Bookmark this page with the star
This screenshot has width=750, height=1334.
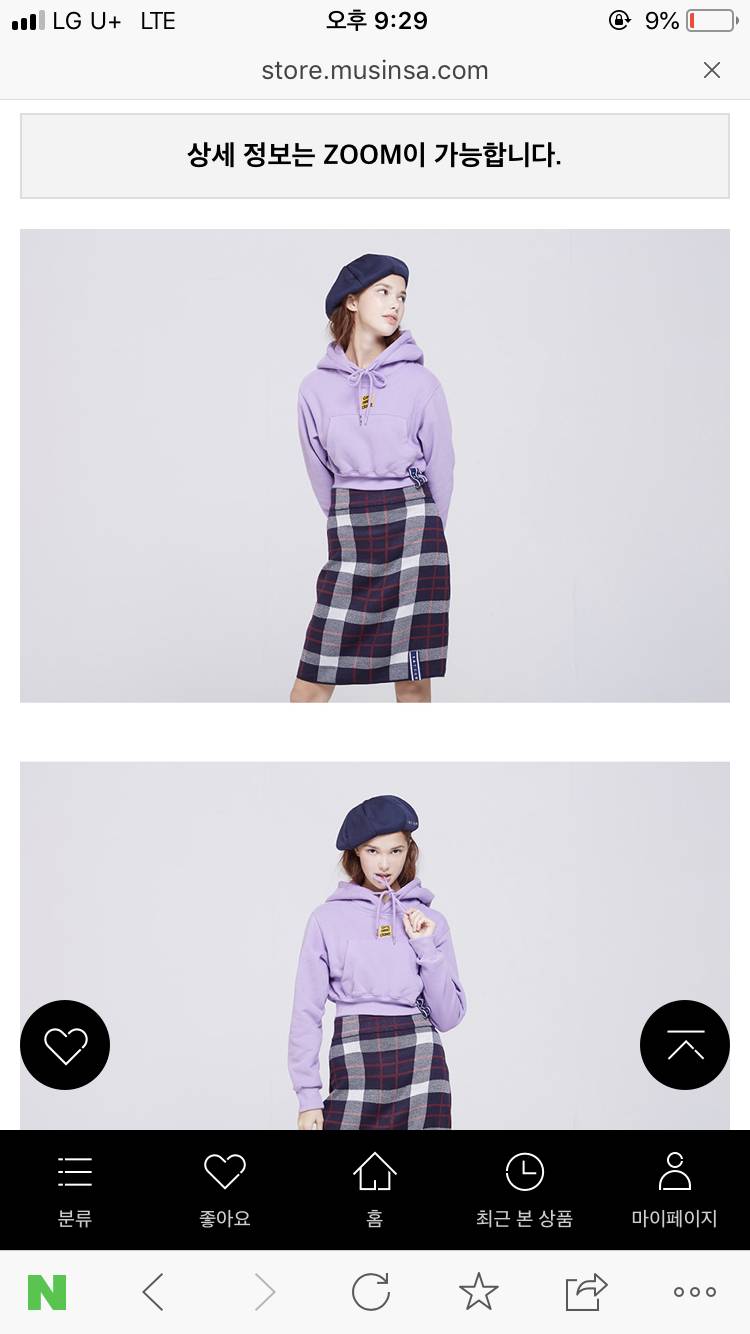pyautogui.click(x=478, y=1292)
